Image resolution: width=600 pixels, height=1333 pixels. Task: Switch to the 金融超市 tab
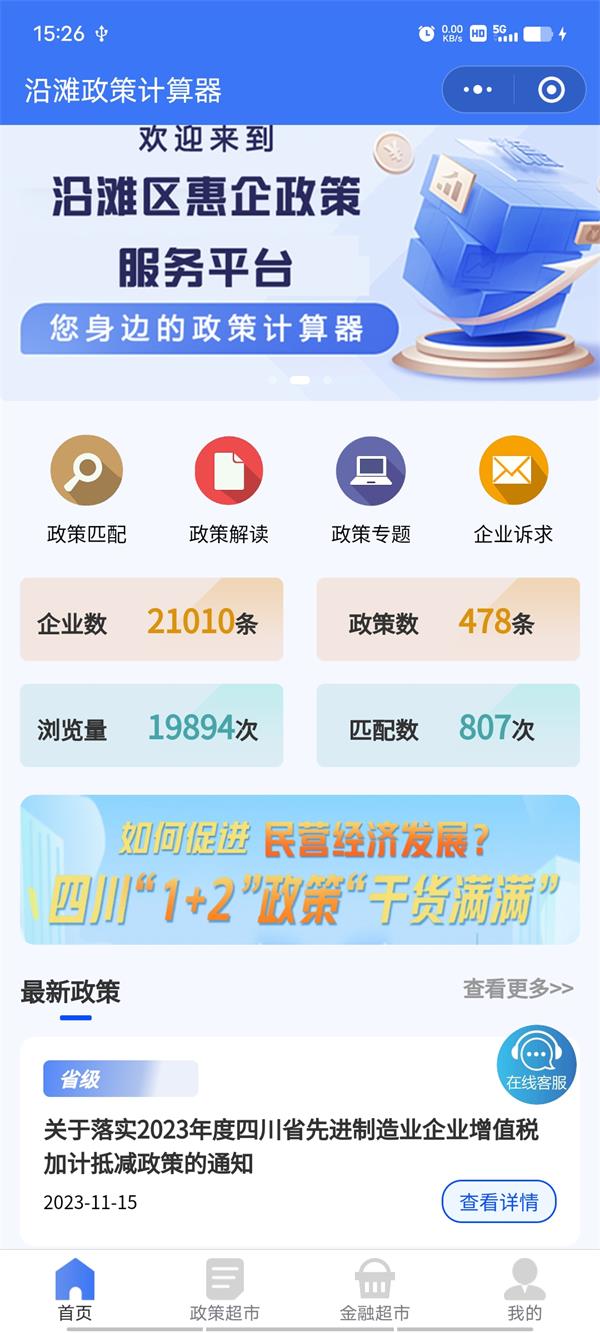(x=375, y=1291)
